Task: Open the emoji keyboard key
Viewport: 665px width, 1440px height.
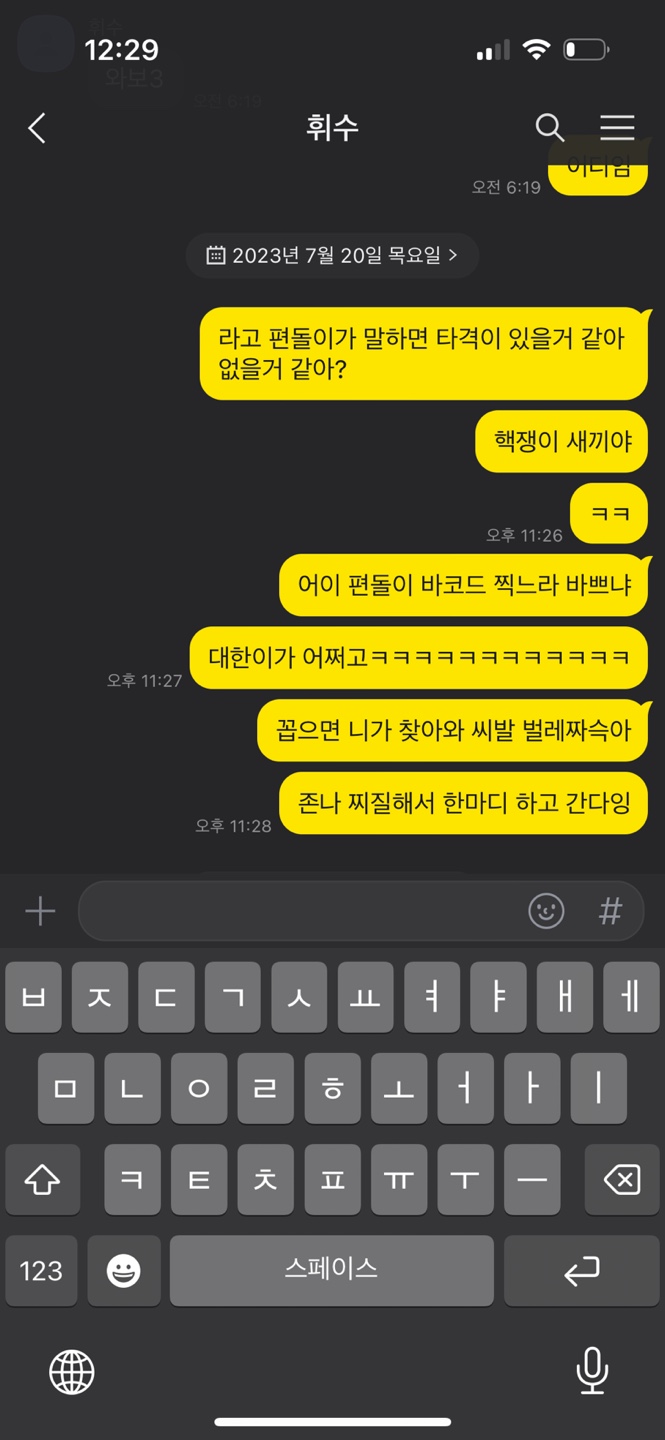Action: click(124, 1271)
